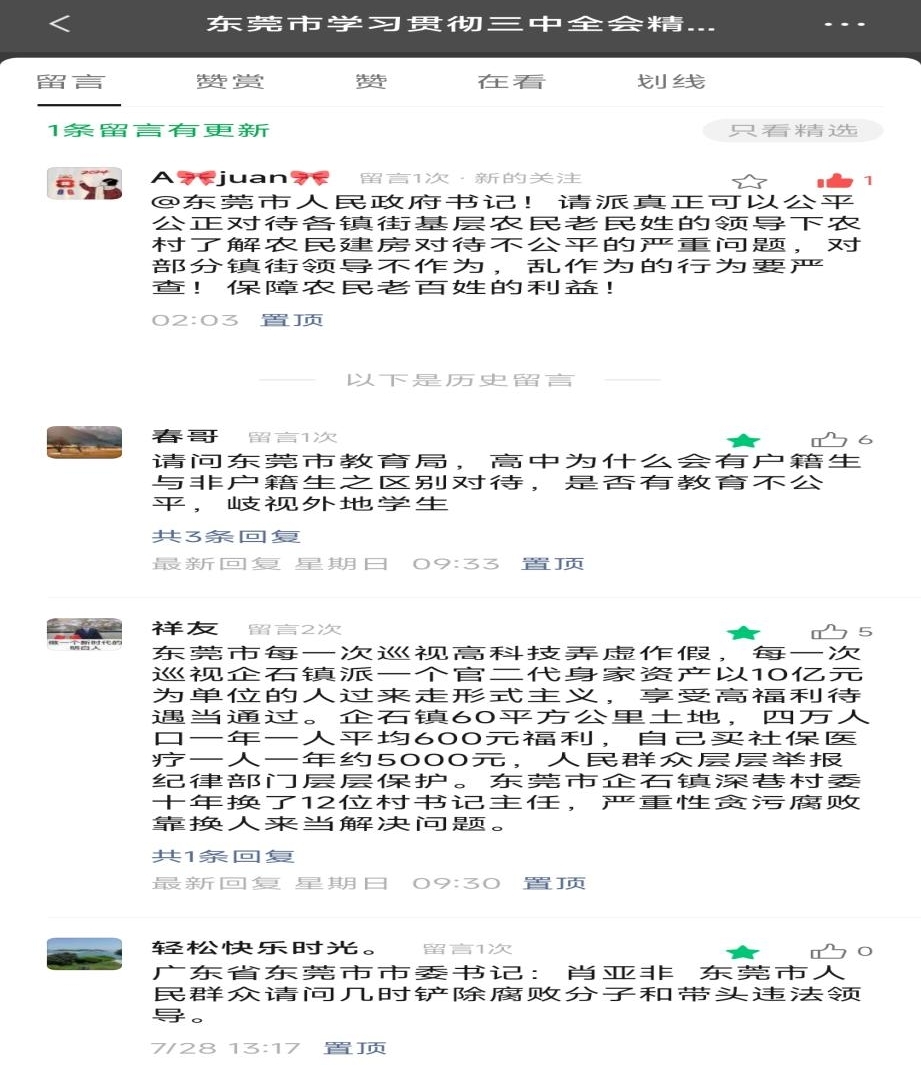
Task: Select the 划线 tab
Action: coord(671,82)
